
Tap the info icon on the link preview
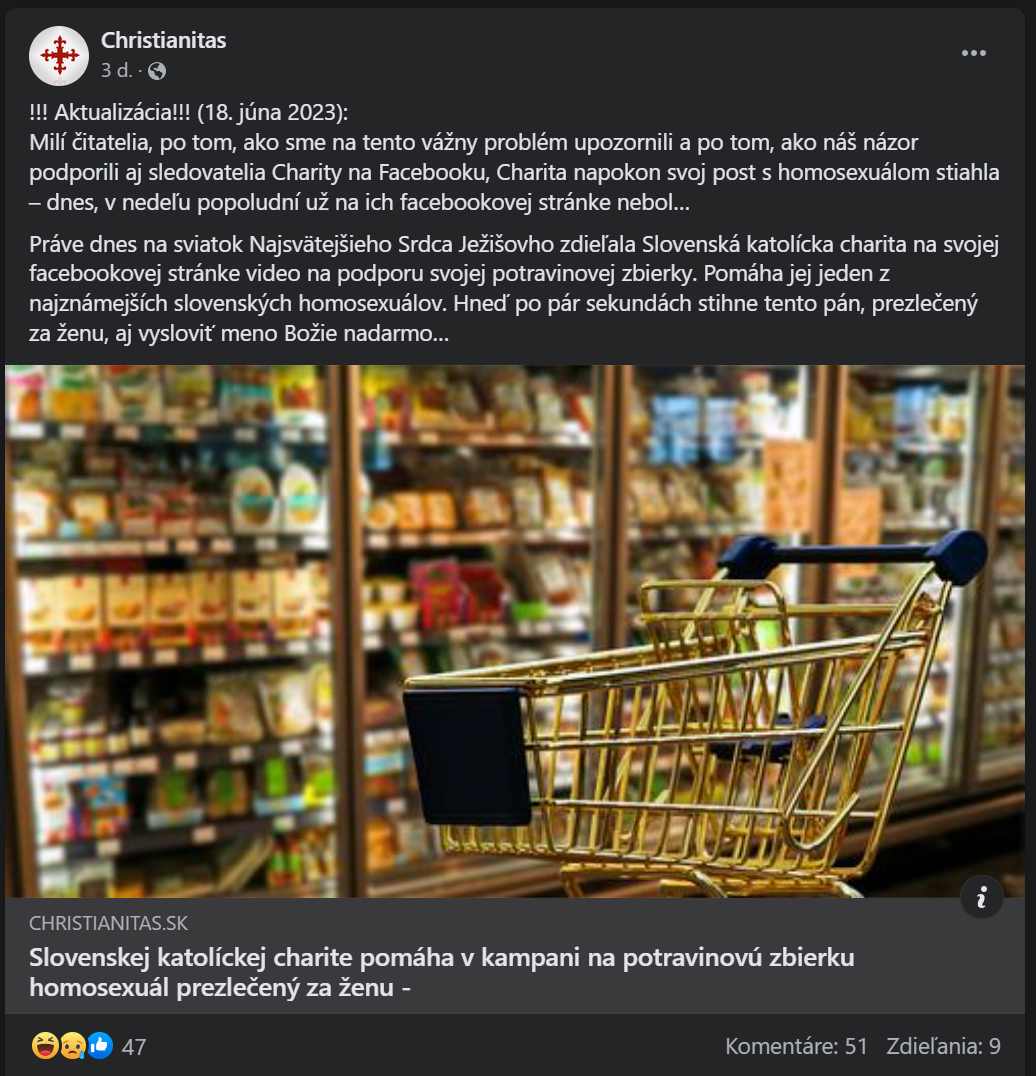981,897
